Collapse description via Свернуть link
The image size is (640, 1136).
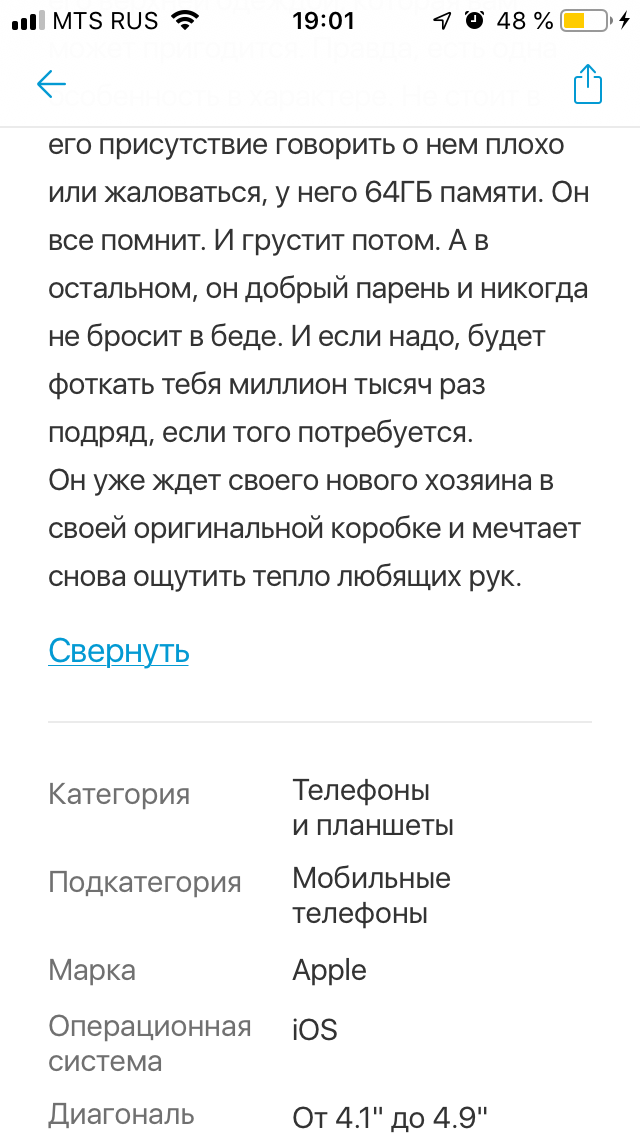pyautogui.click(x=119, y=651)
